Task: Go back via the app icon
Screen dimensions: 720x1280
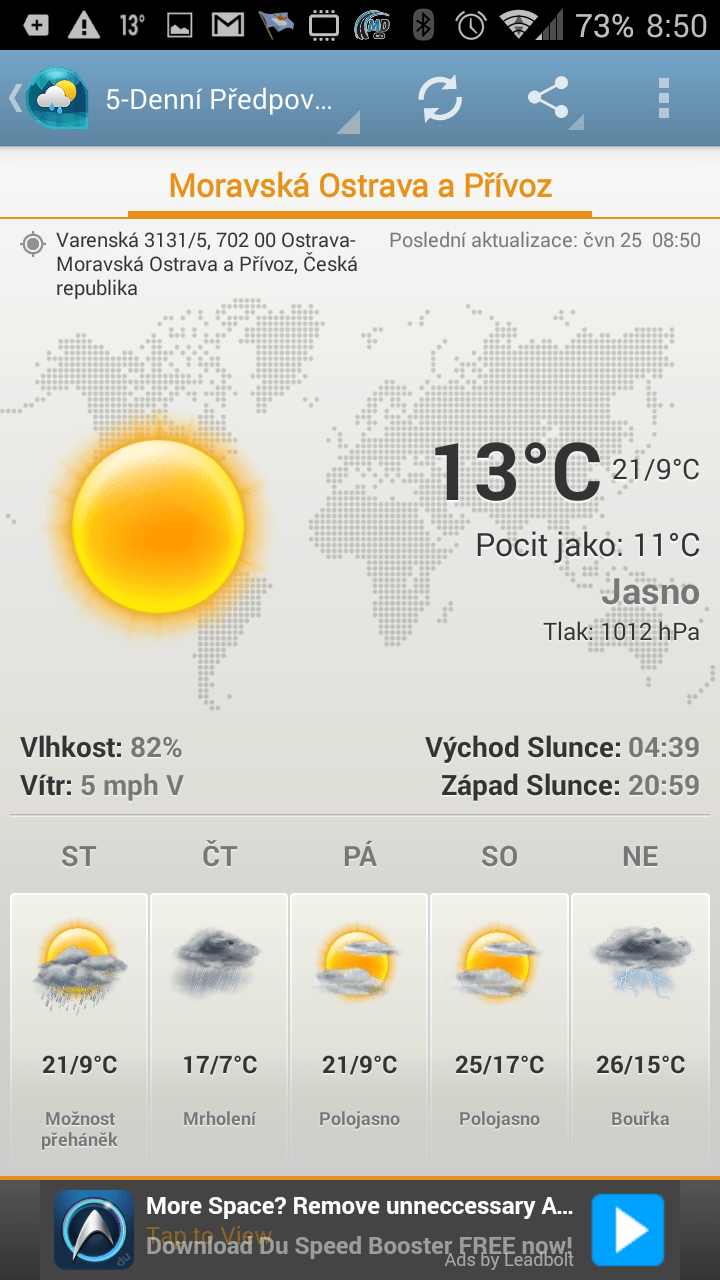Action: pos(52,98)
